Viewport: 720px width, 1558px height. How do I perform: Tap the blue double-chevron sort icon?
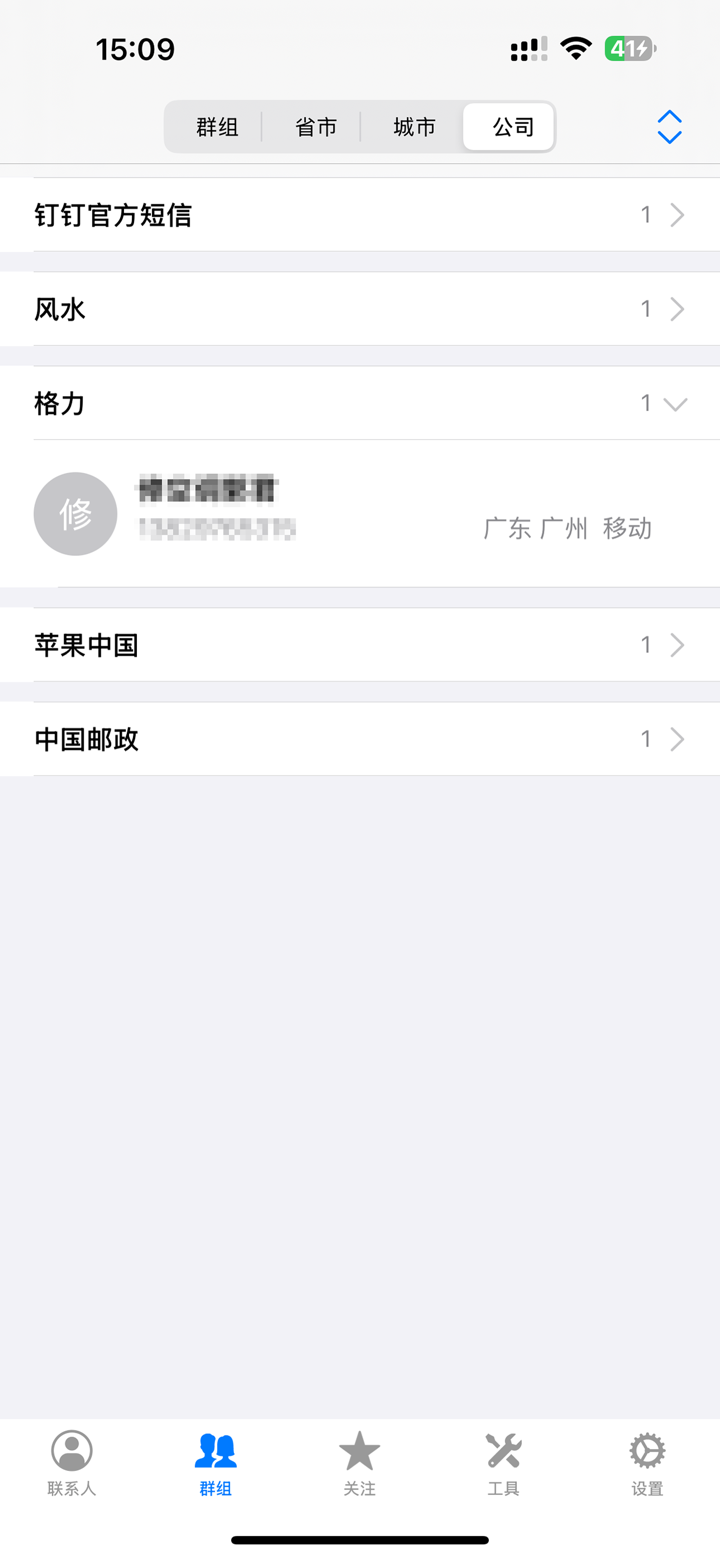(668, 126)
